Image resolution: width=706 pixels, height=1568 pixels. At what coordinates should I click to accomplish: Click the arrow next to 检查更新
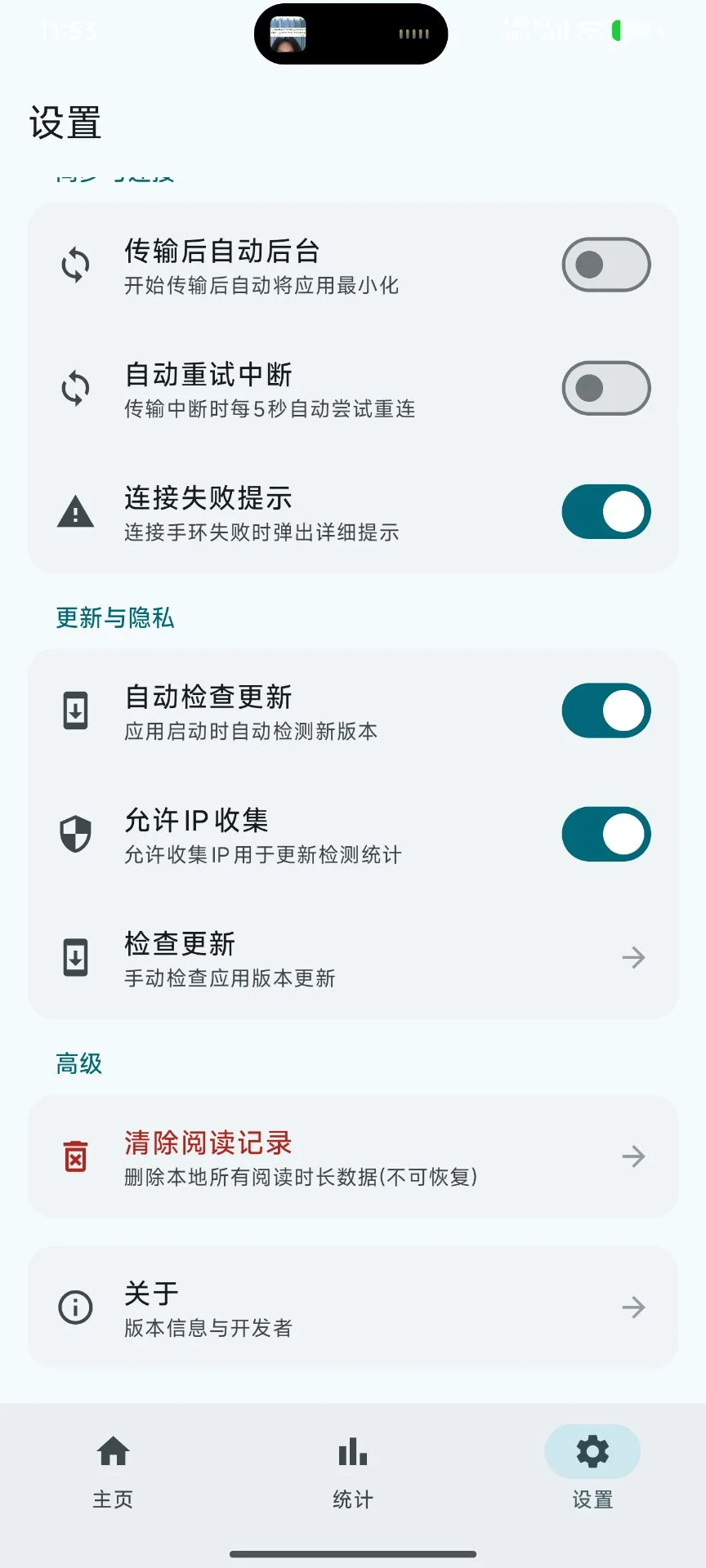[633, 957]
